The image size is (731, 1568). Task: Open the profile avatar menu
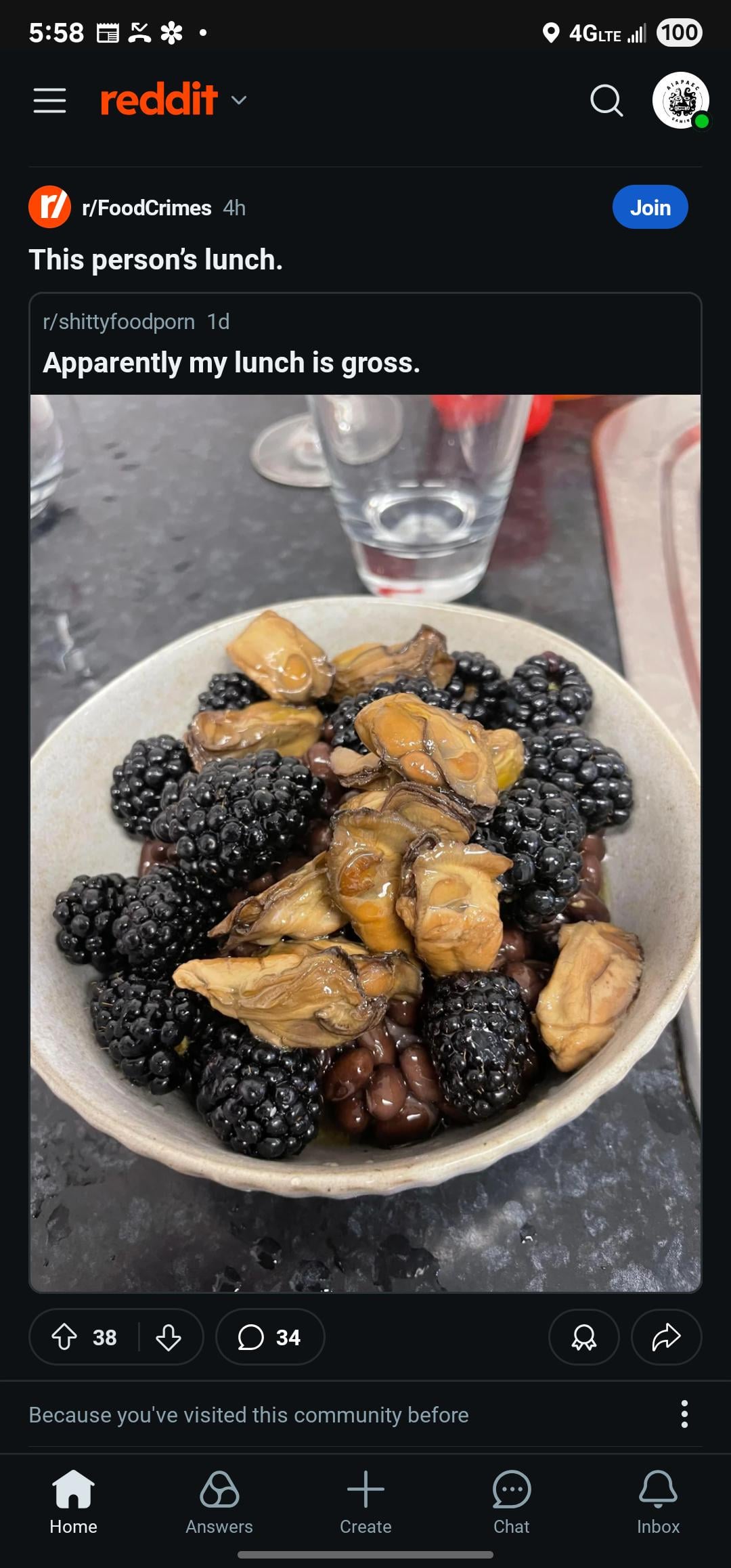point(681,100)
